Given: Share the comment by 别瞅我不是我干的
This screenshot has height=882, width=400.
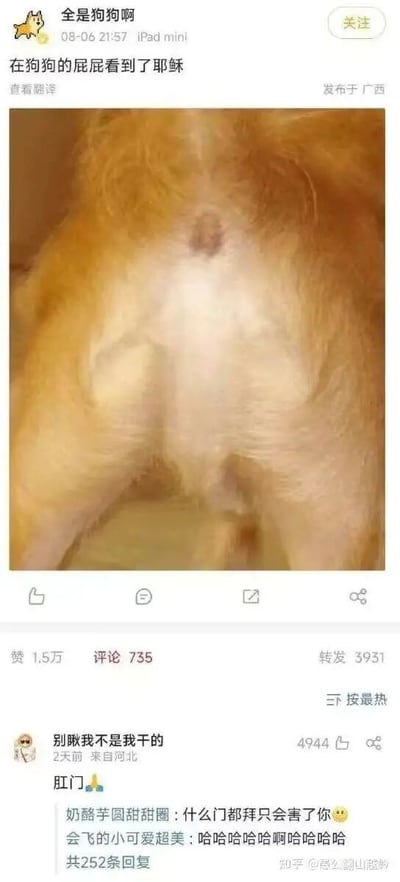Looking at the screenshot, I should (374, 743).
